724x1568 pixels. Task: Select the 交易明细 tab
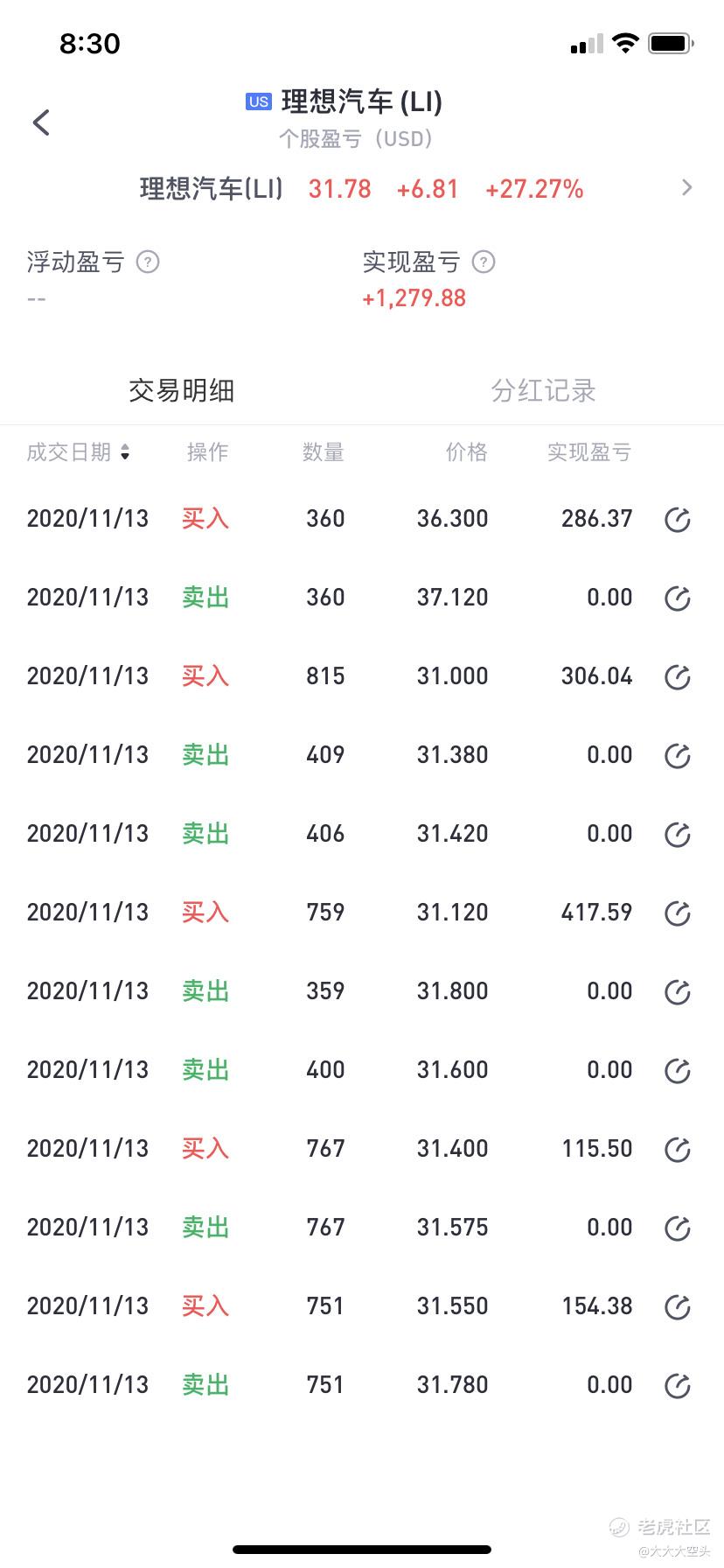[x=181, y=390]
